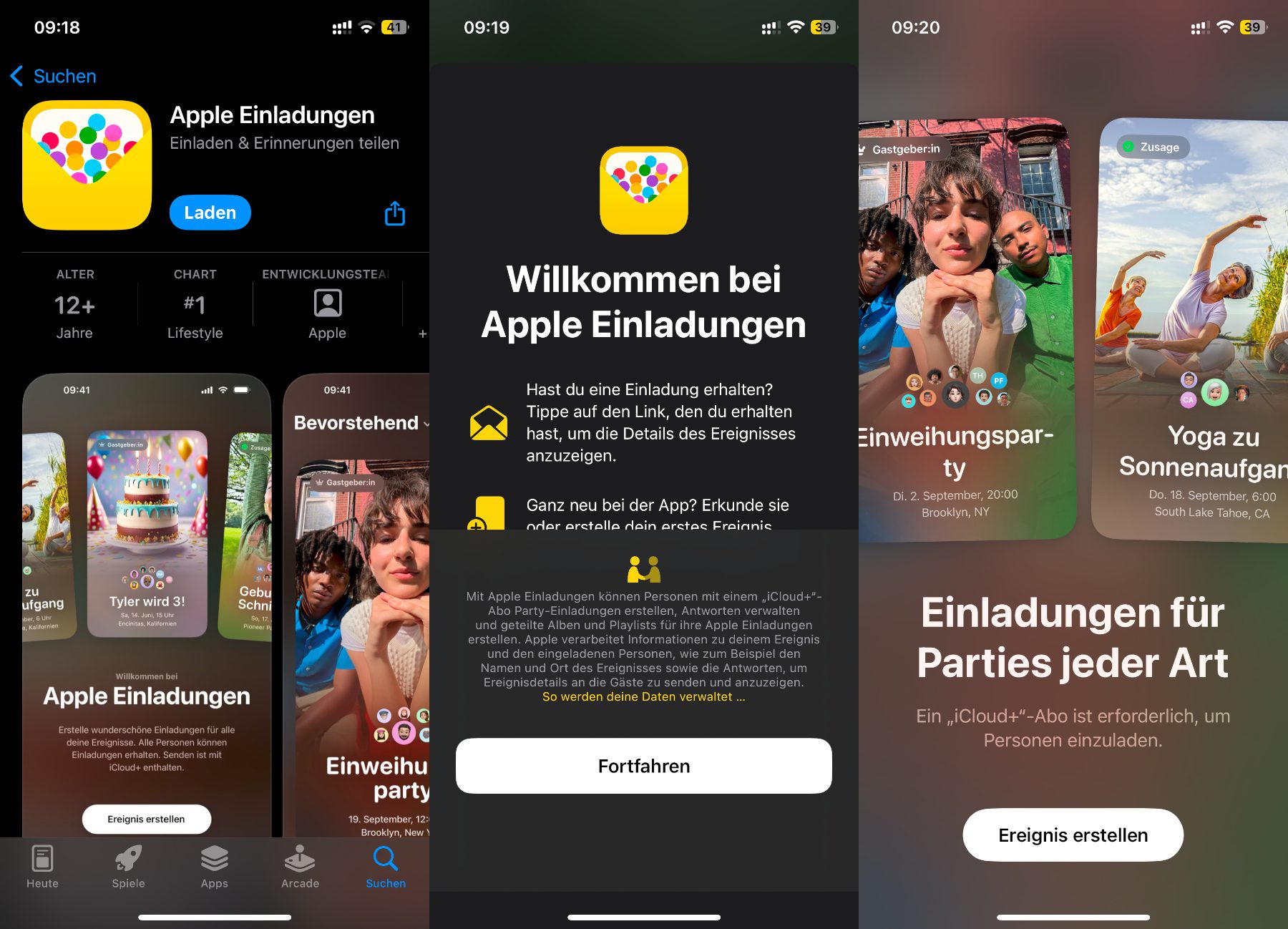Open "So werden deine Daten verwaltet" link

[643, 696]
